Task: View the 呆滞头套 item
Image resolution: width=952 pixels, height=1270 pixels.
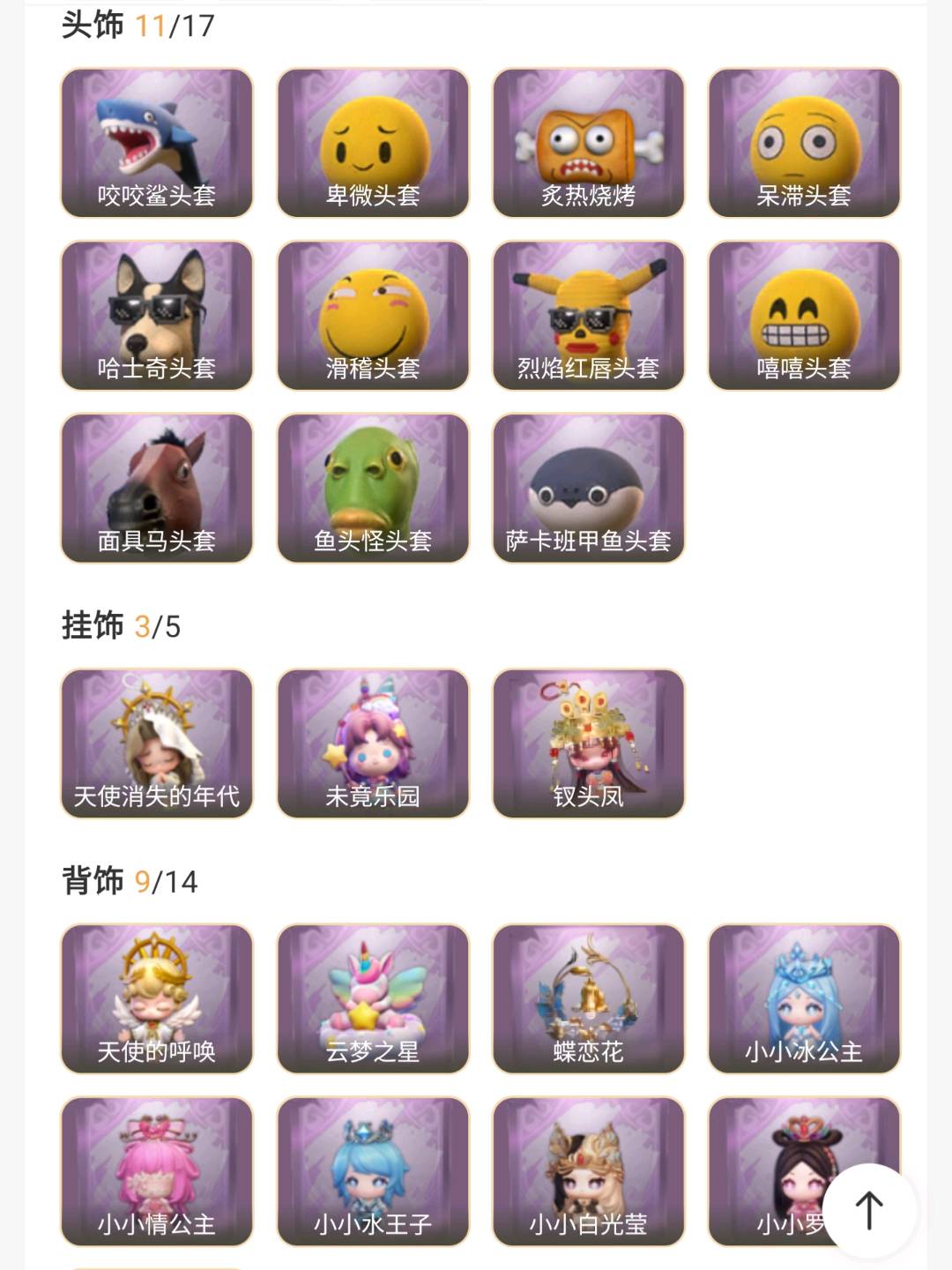Action: 804,143
